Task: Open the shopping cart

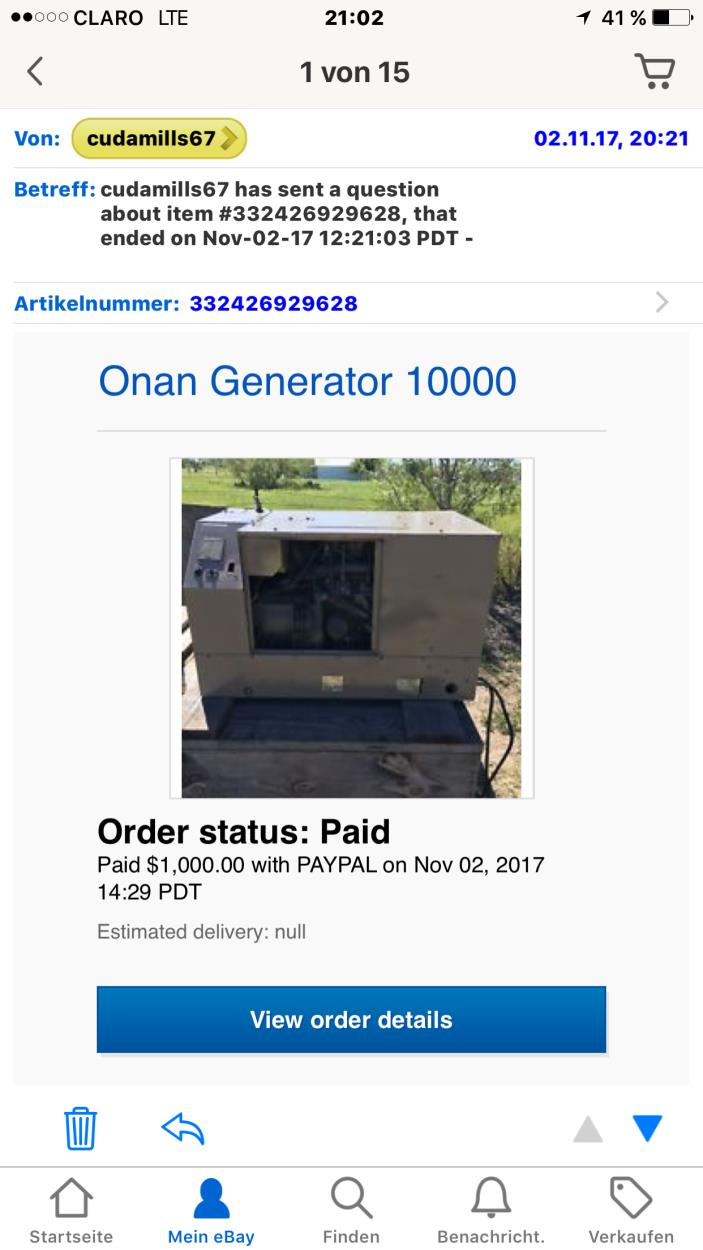Action: pyautogui.click(x=655, y=72)
